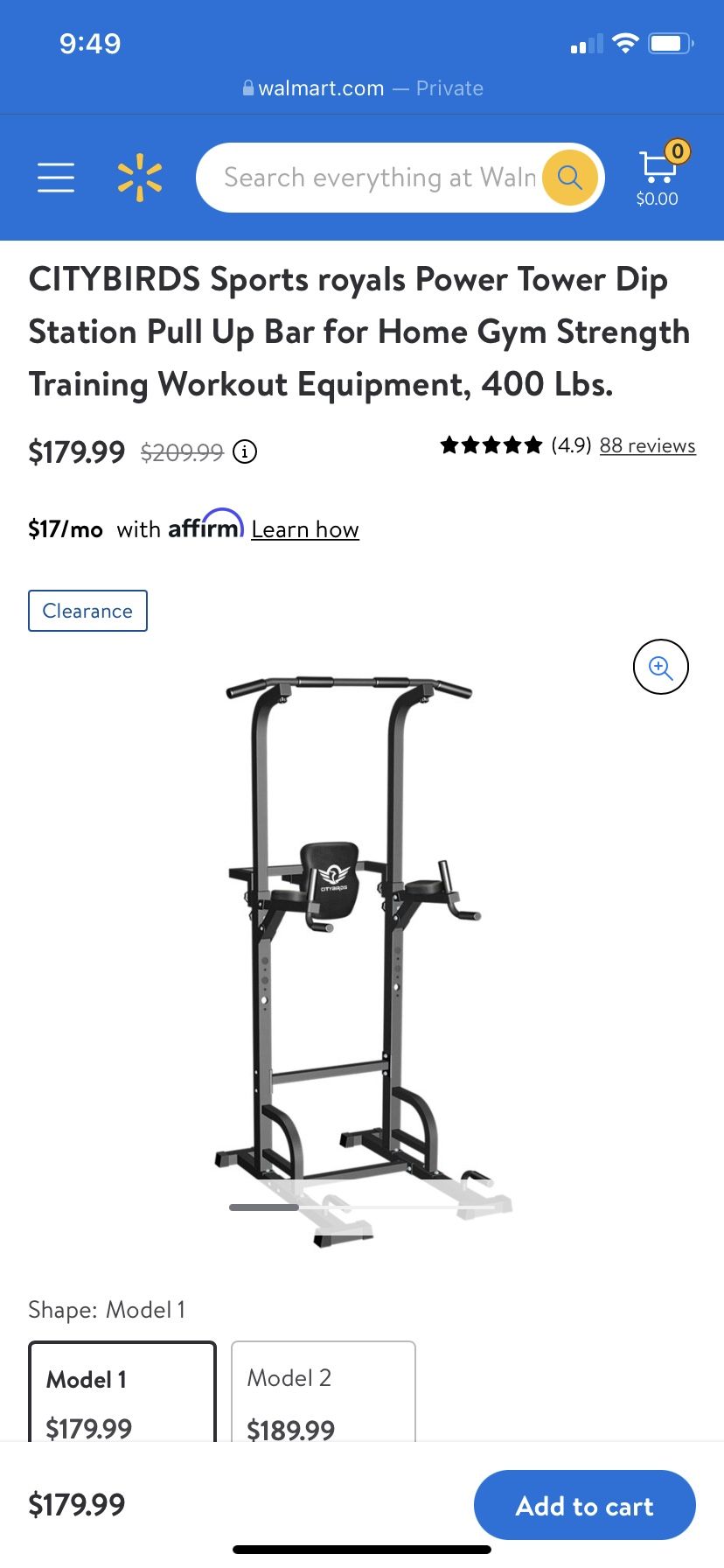Tap the yellow search magnifier button
The width and height of the screenshot is (724, 1568).
(570, 178)
